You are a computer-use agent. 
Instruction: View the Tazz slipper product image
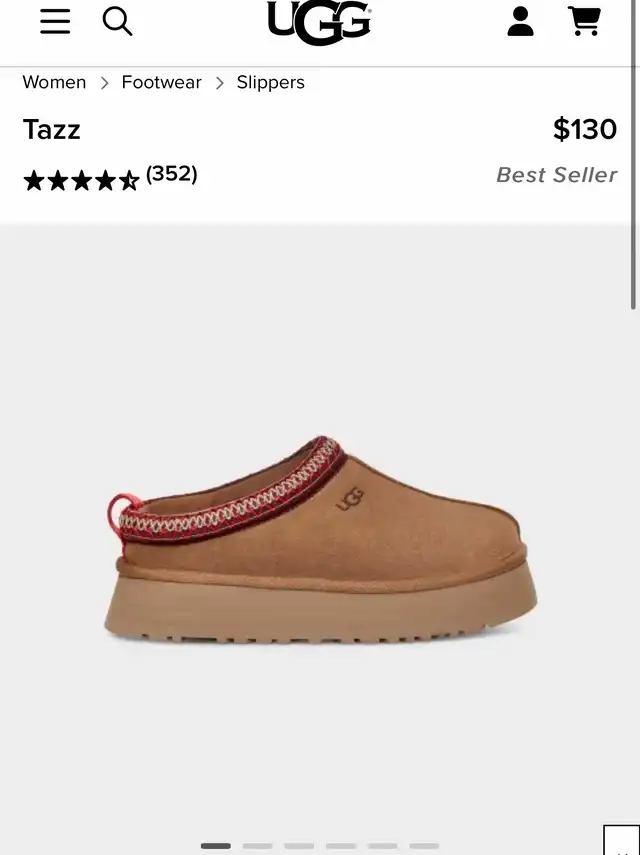click(x=320, y=540)
